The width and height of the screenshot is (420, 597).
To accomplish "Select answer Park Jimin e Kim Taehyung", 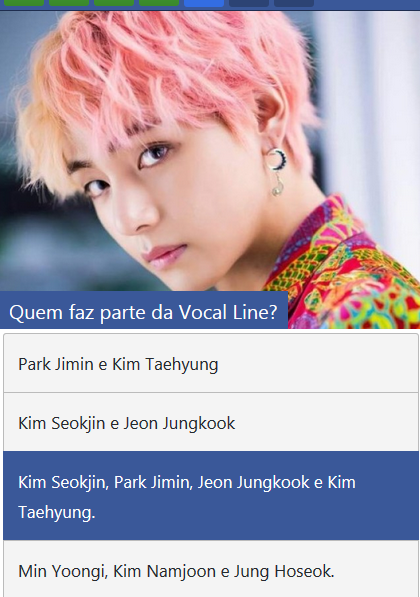I will coord(211,364).
